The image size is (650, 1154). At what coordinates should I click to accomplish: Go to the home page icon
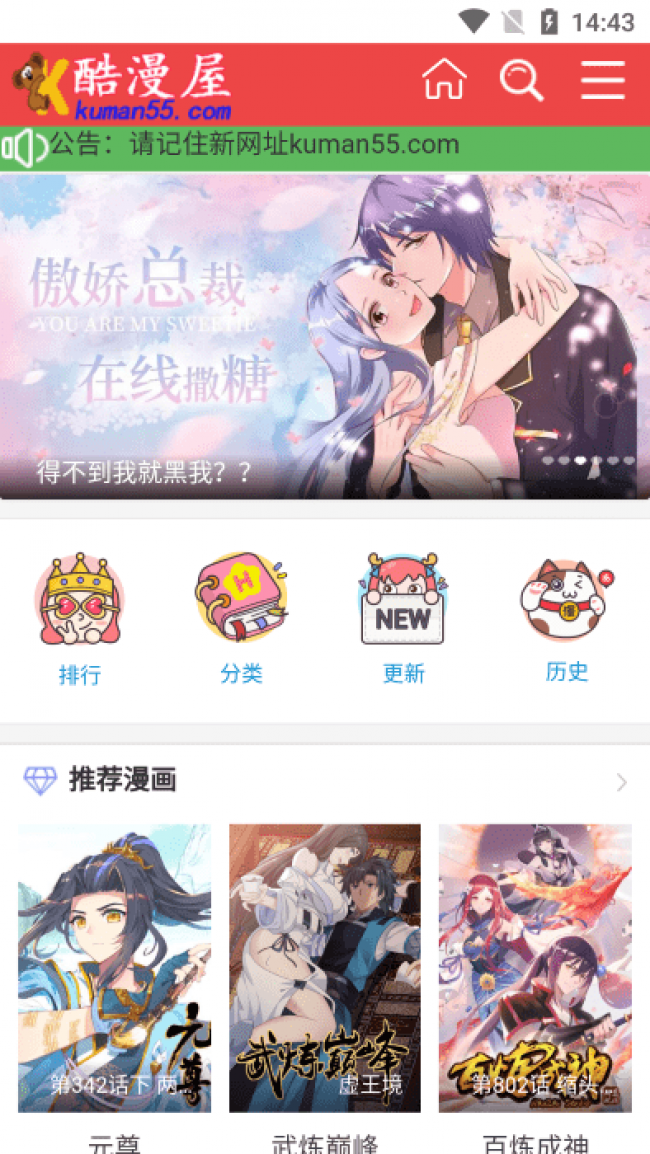pyautogui.click(x=445, y=80)
